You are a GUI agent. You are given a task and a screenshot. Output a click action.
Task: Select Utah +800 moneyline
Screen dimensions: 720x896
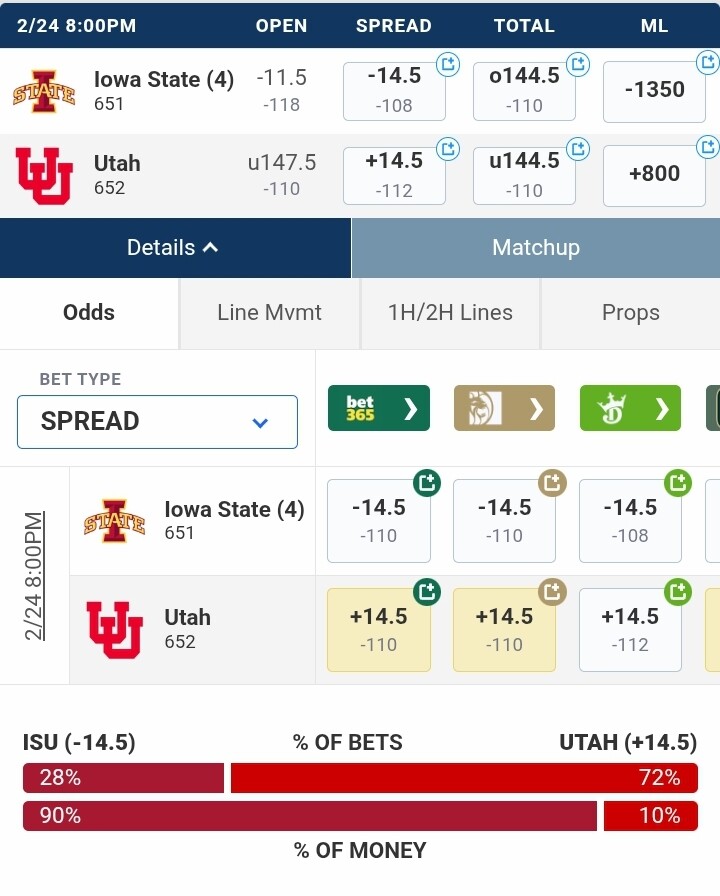coord(654,174)
